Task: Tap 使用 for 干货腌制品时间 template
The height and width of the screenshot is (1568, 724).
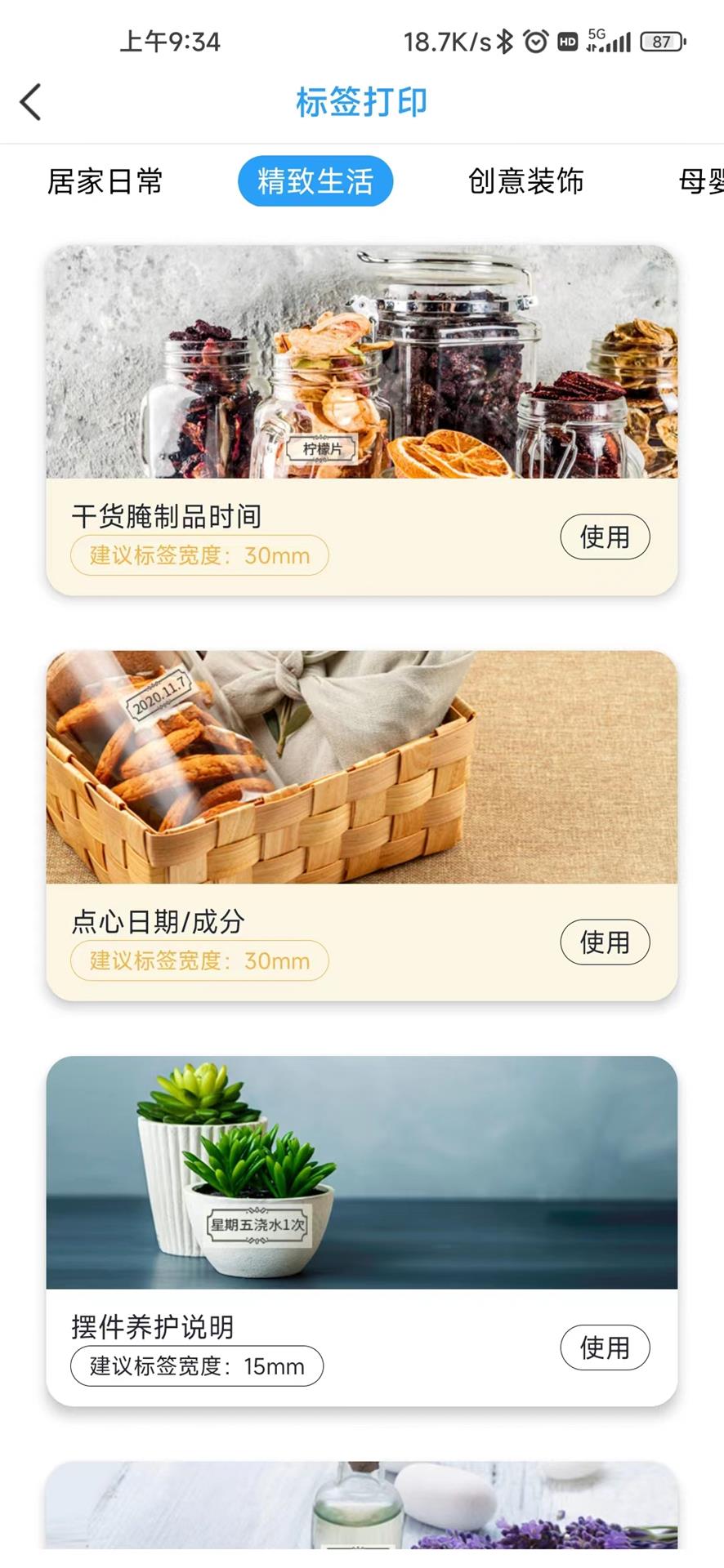Action: (605, 537)
